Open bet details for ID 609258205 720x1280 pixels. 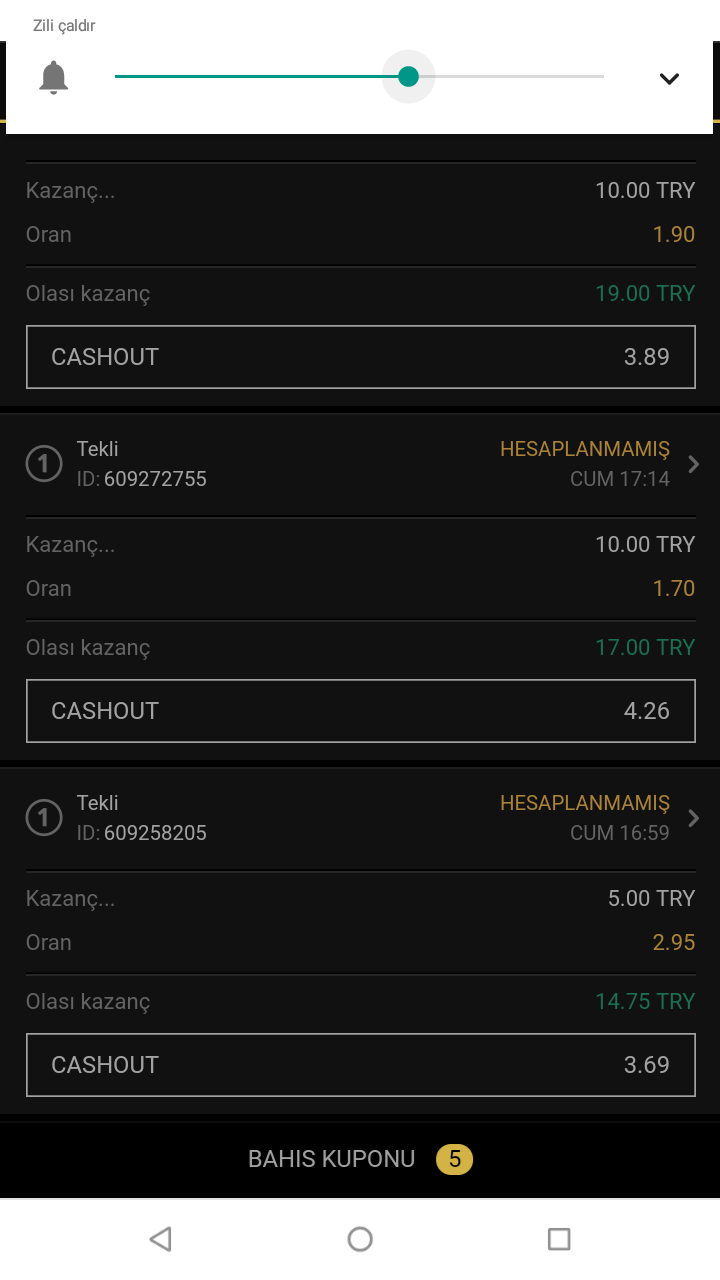pyautogui.click(x=694, y=818)
